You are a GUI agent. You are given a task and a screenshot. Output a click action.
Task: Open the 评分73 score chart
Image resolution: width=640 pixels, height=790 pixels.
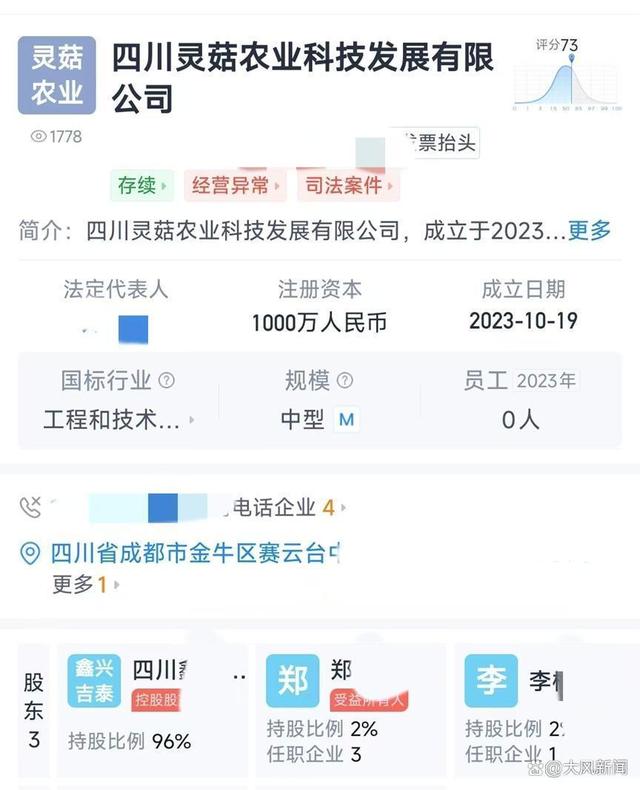[568, 75]
